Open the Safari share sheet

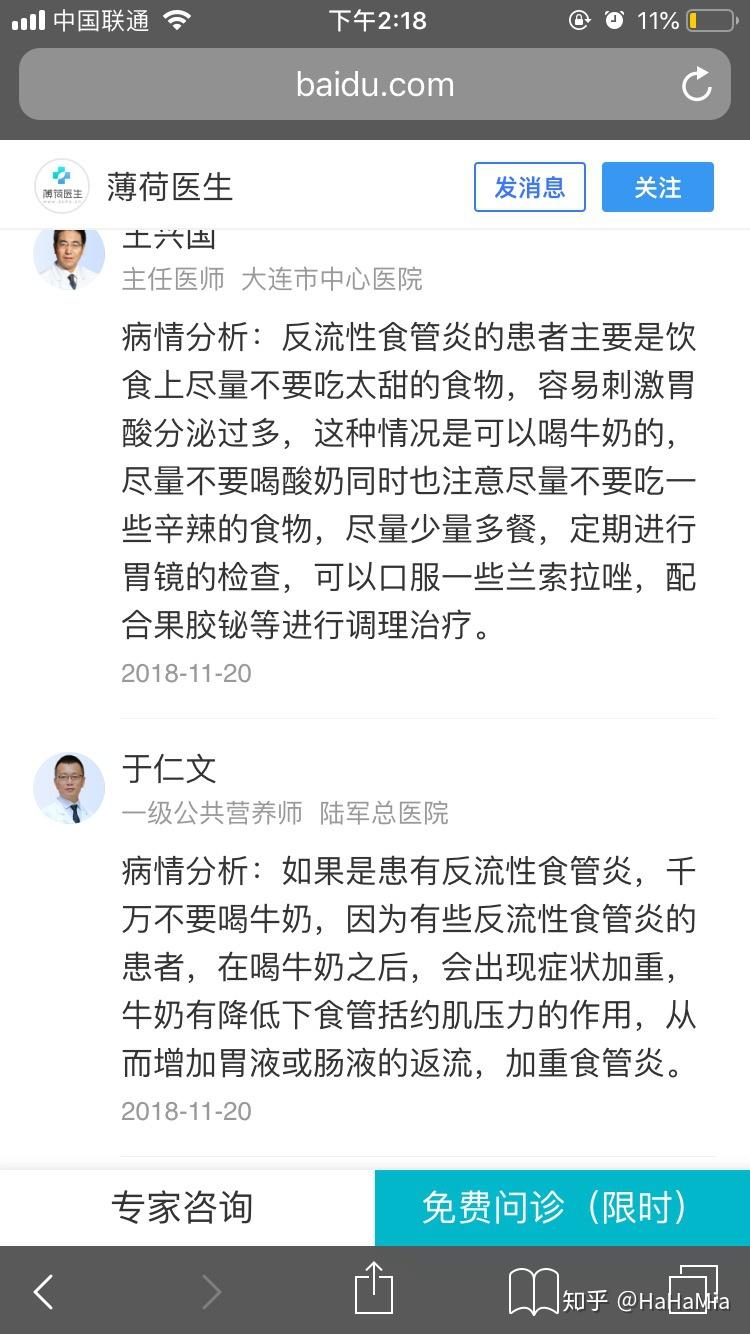[x=374, y=1287]
